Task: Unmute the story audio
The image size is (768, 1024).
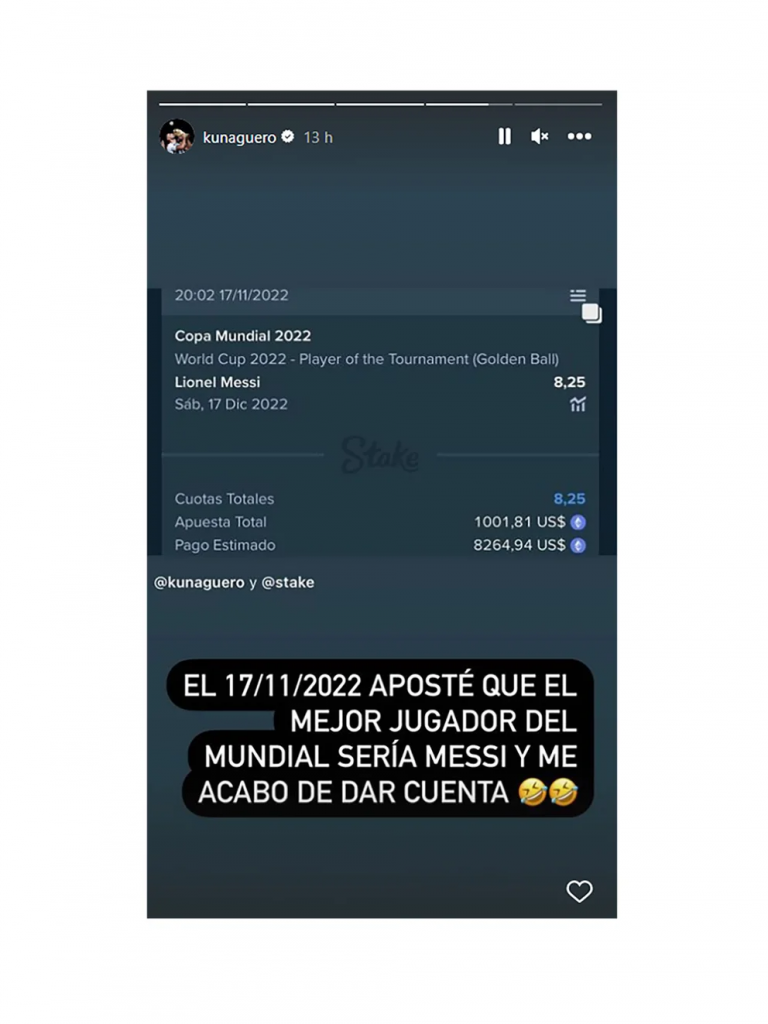Action: (x=540, y=137)
